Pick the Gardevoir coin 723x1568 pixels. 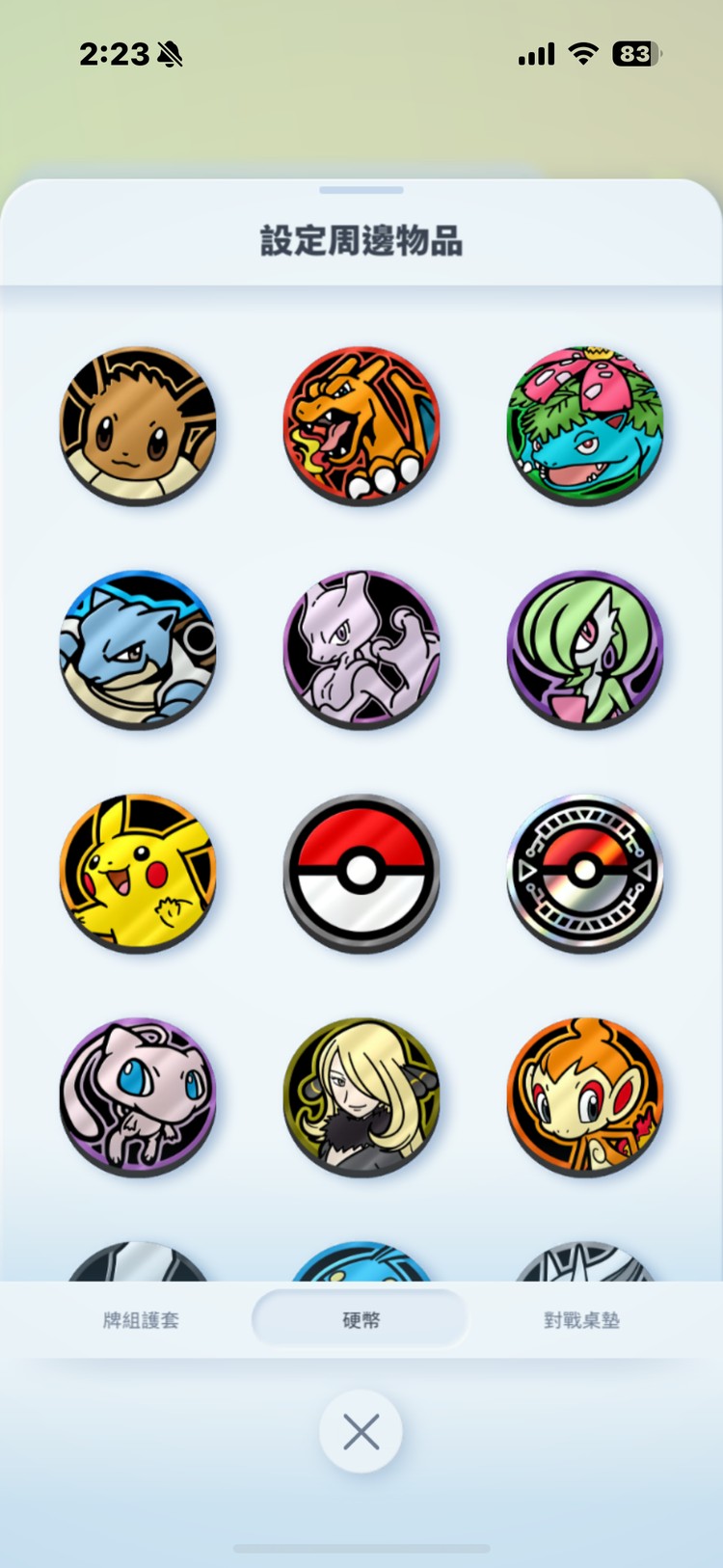[x=585, y=648]
